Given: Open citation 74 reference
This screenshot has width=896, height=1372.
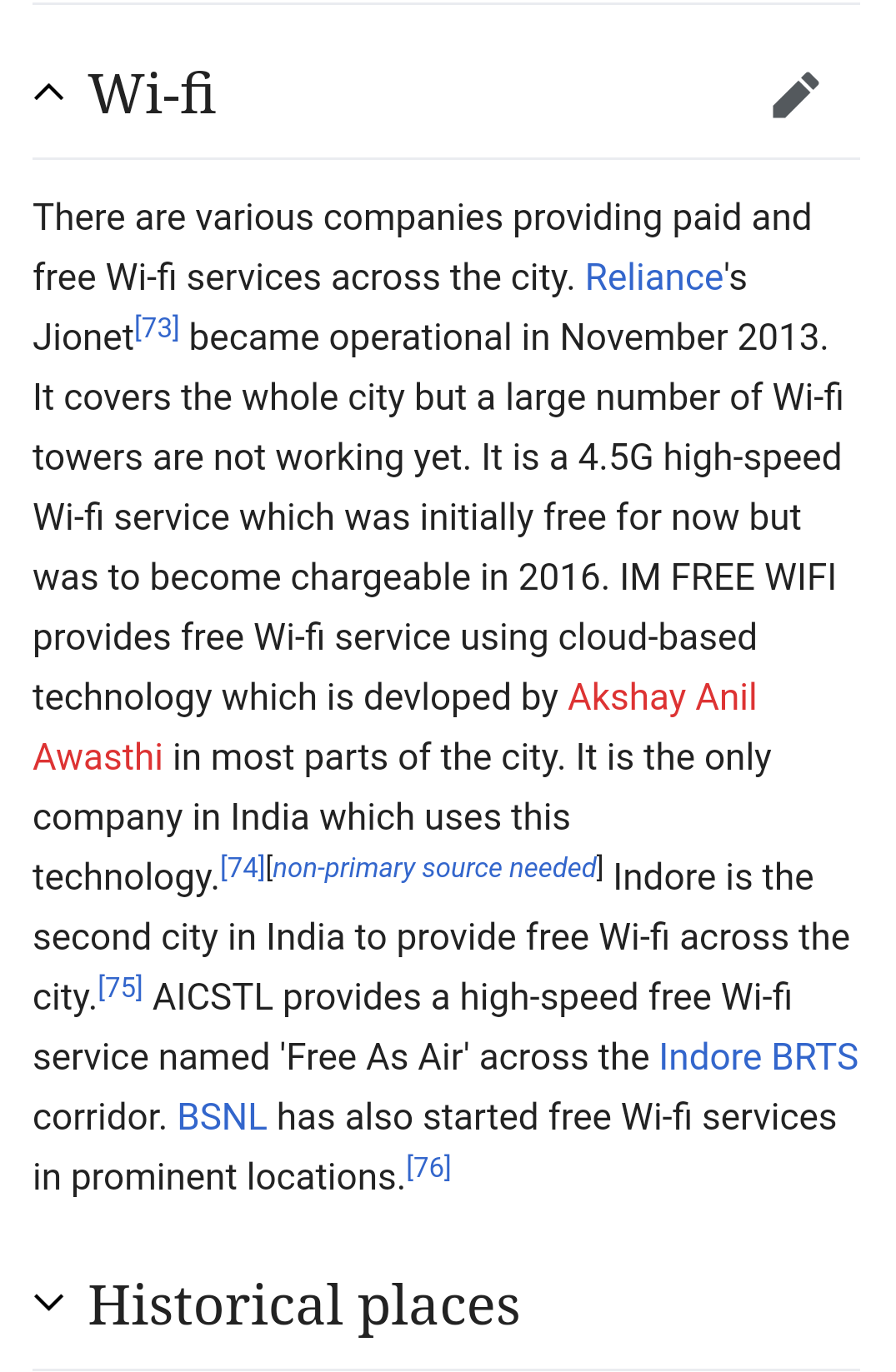Looking at the screenshot, I should [242, 868].
